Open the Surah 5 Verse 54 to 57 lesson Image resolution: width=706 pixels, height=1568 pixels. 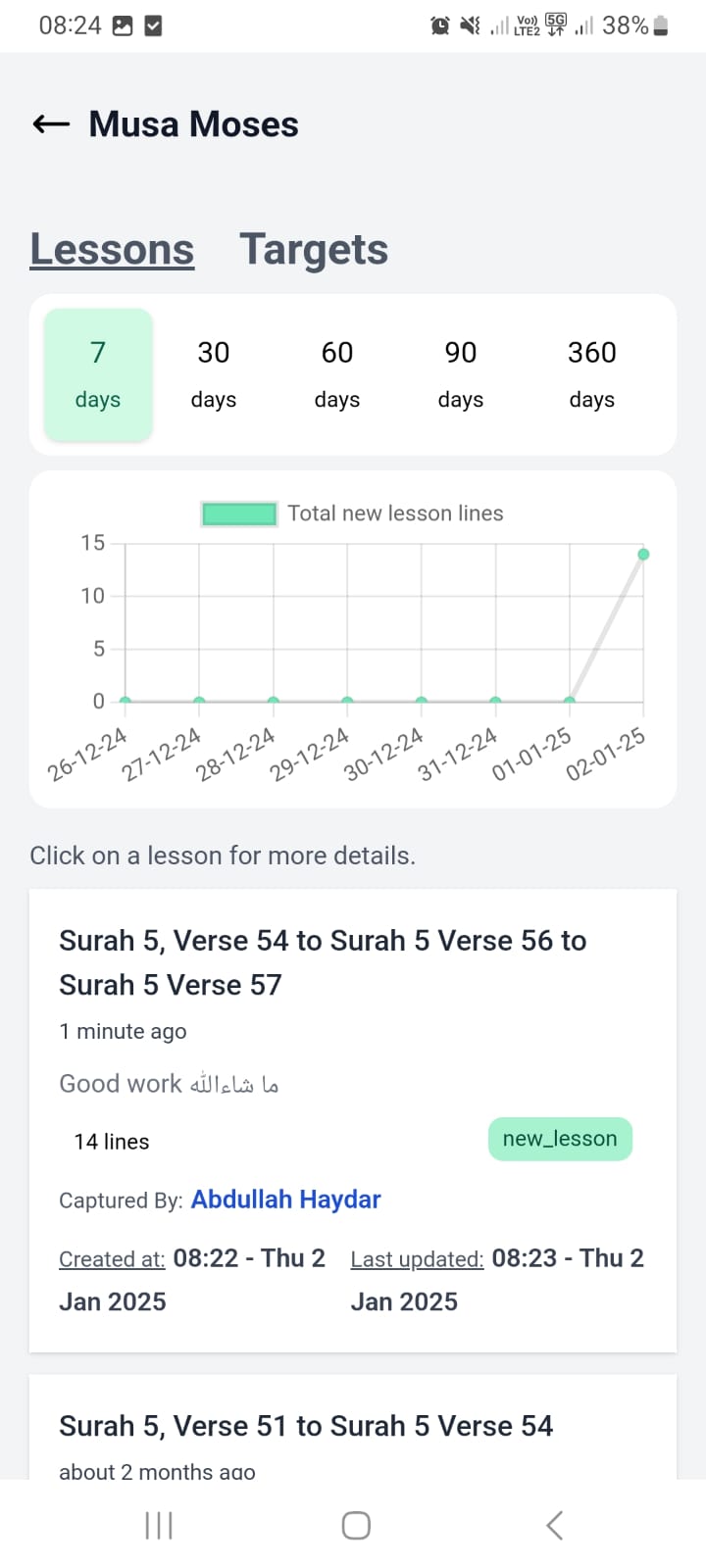[x=353, y=1120]
